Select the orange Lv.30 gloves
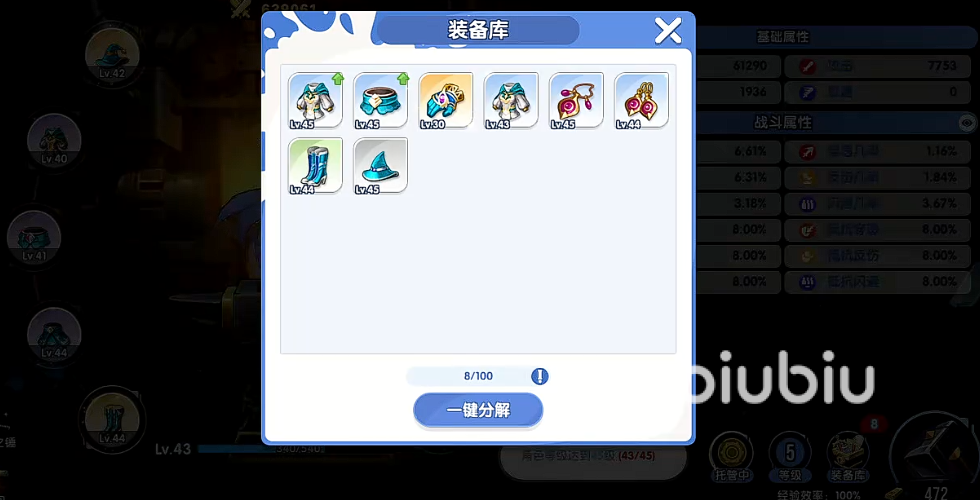 [445, 100]
